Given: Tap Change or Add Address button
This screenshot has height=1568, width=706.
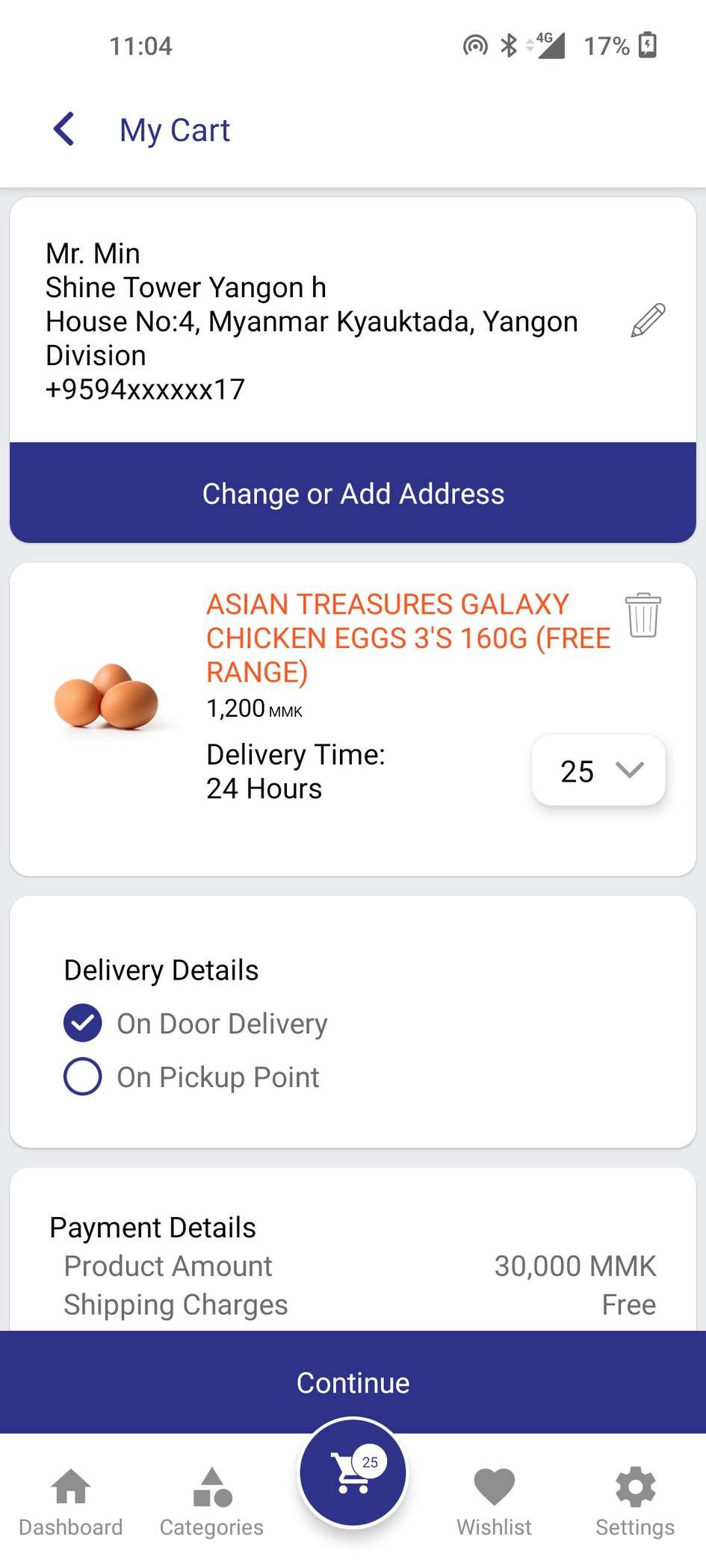Looking at the screenshot, I should click(x=353, y=493).
